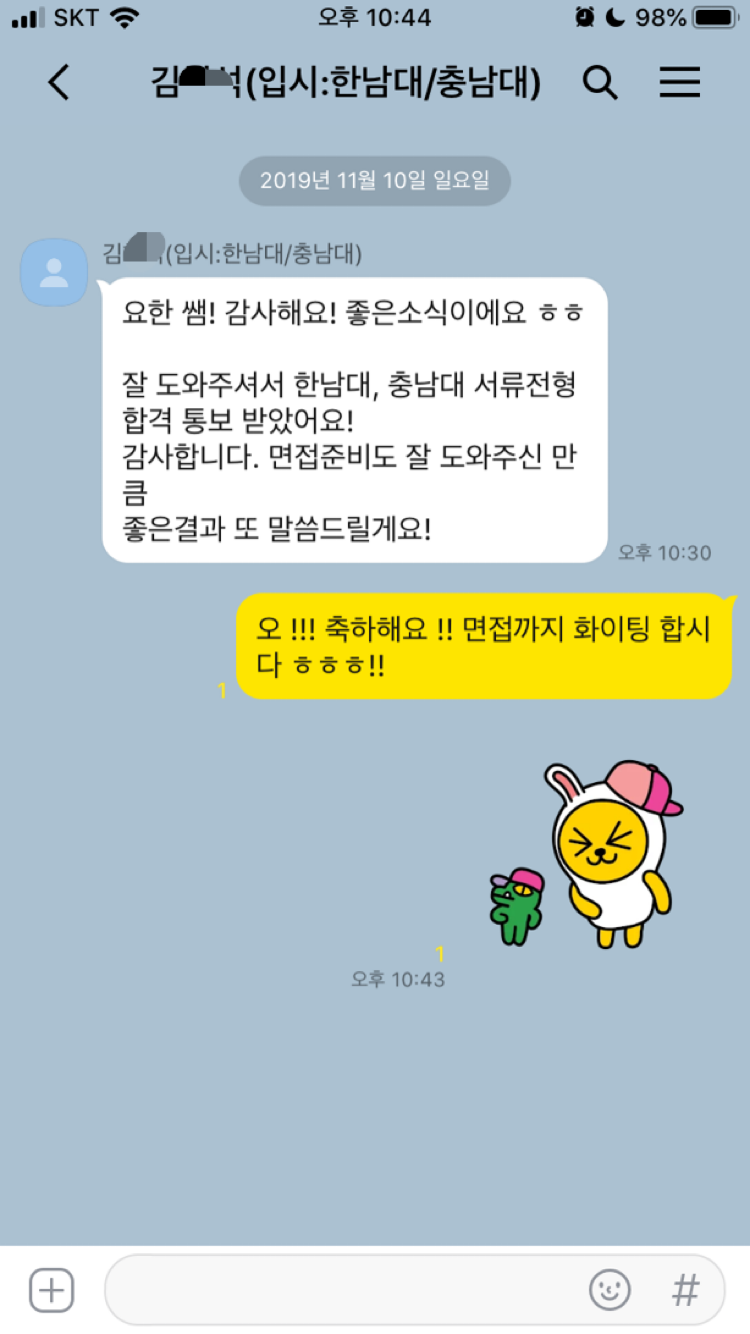Open the sender's profile picture

click(x=54, y=272)
